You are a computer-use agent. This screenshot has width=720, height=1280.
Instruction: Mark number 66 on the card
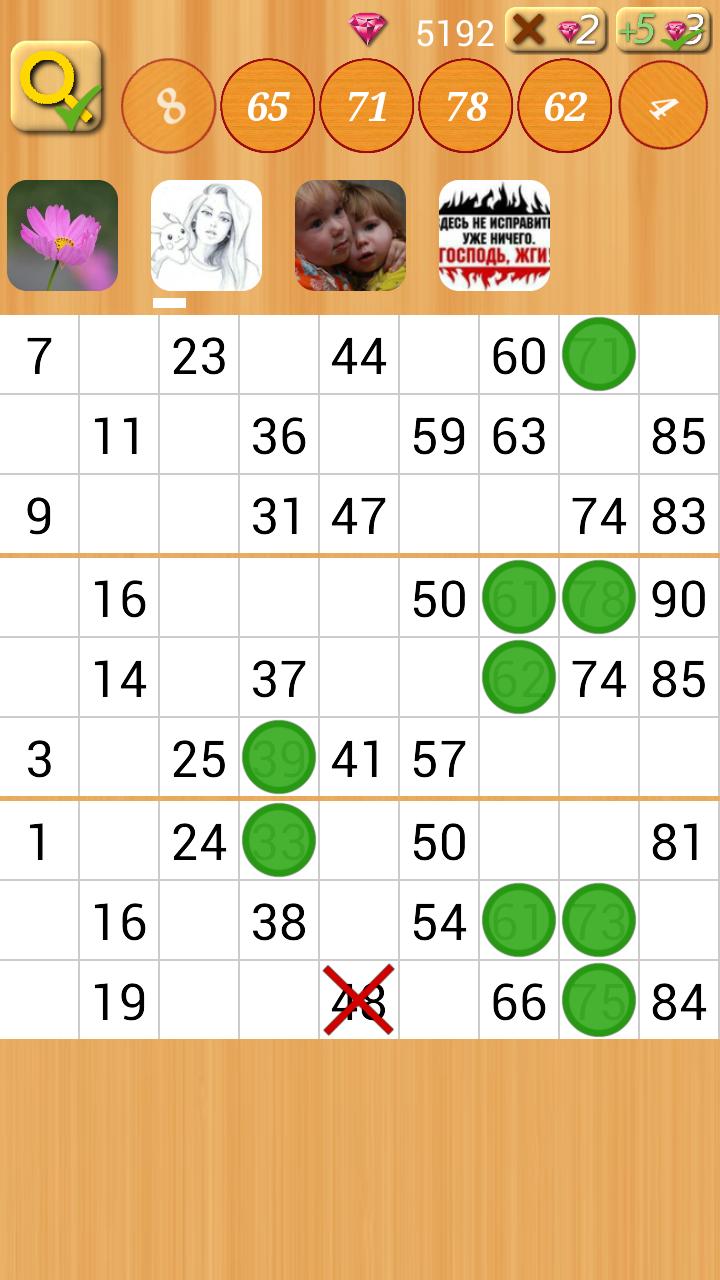[x=519, y=1002]
